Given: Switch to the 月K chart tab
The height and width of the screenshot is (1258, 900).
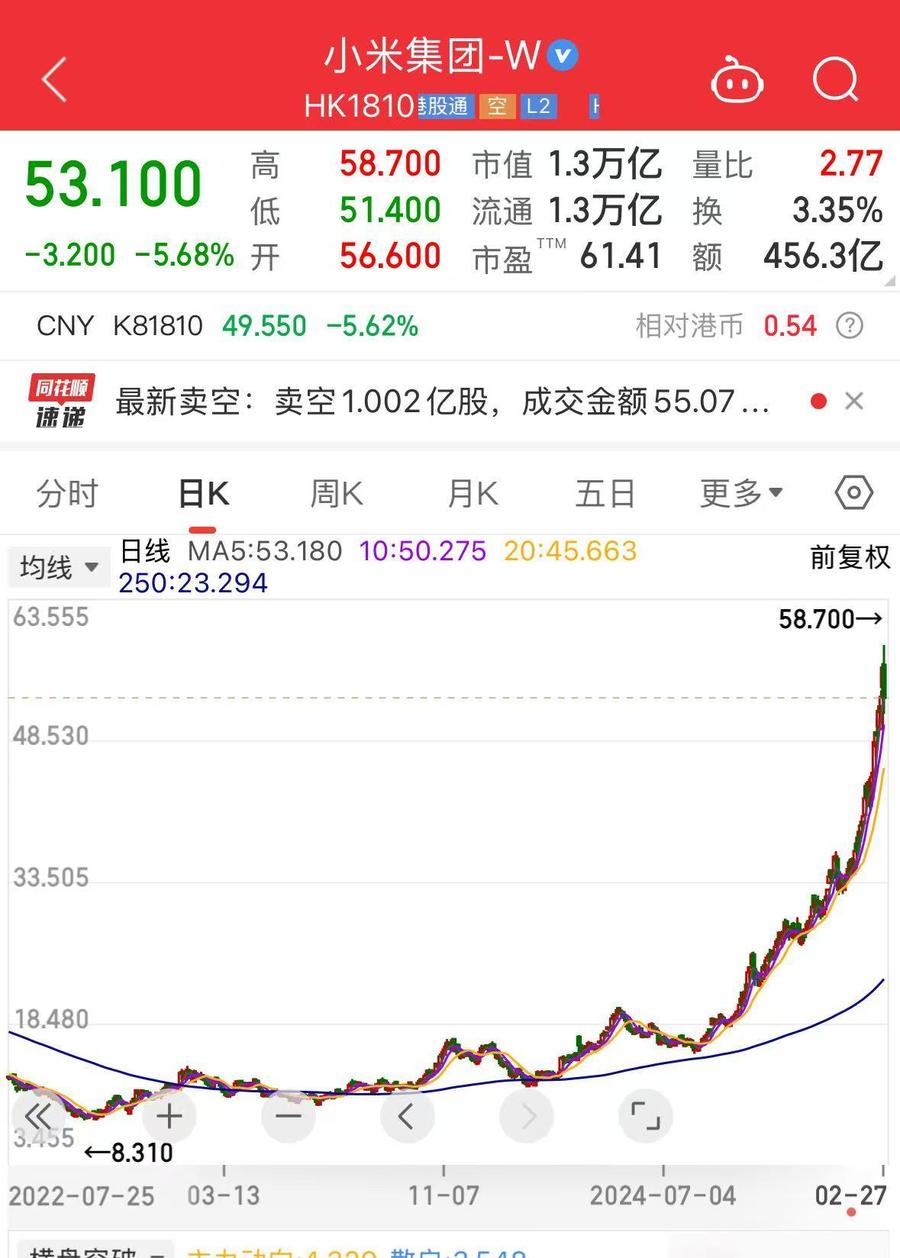Looking at the screenshot, I should coord(472,493).
